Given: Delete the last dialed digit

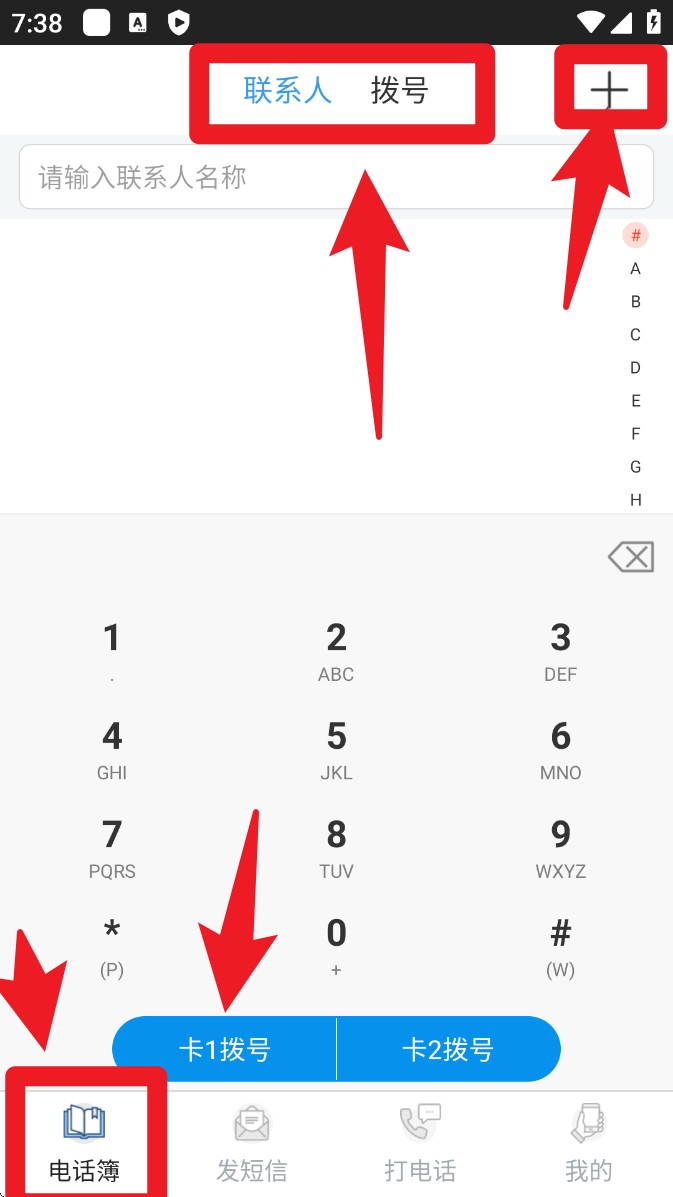Looking at the screenshot, I should (631, 557).
